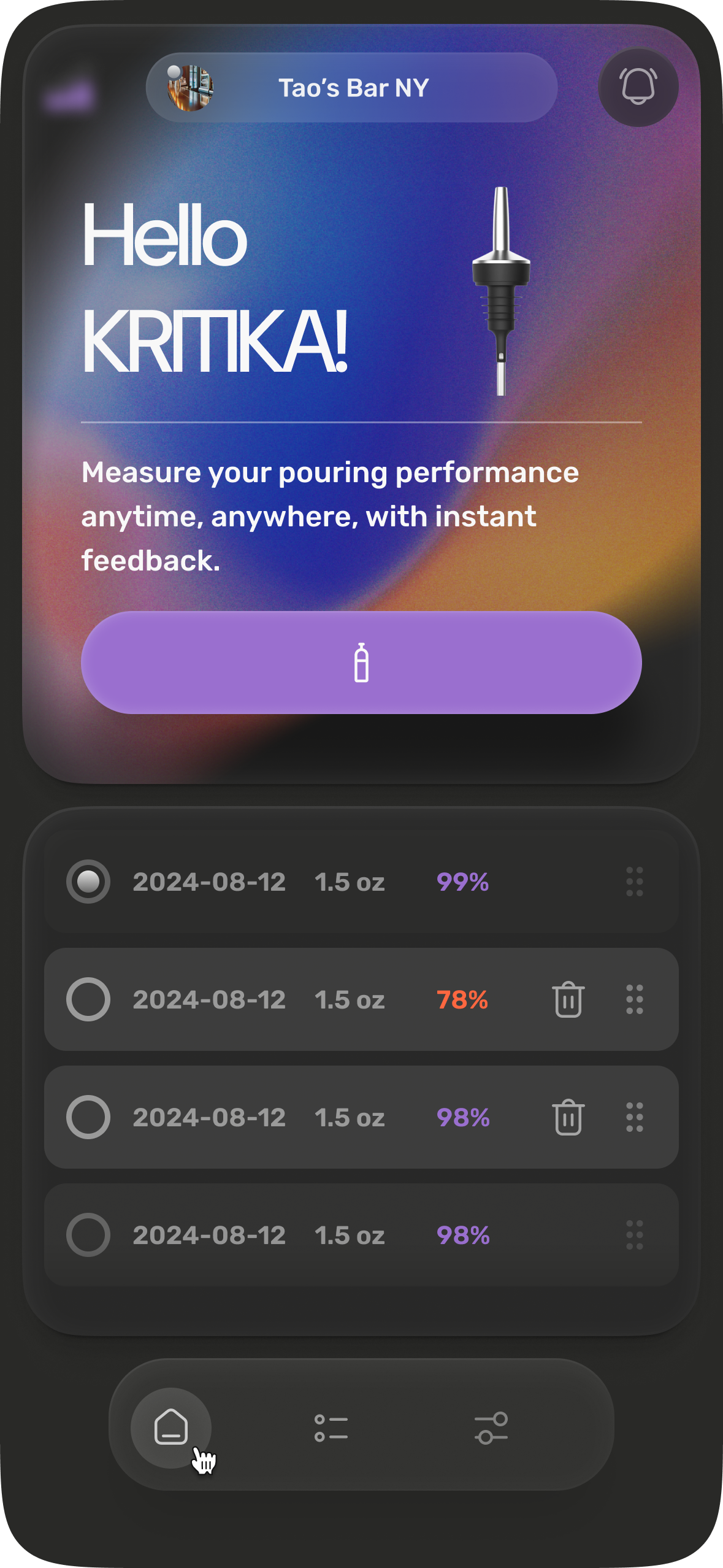Click the drag handle on the 78% row
Viewport: 723px width, 1568px height.
[635, 997]
